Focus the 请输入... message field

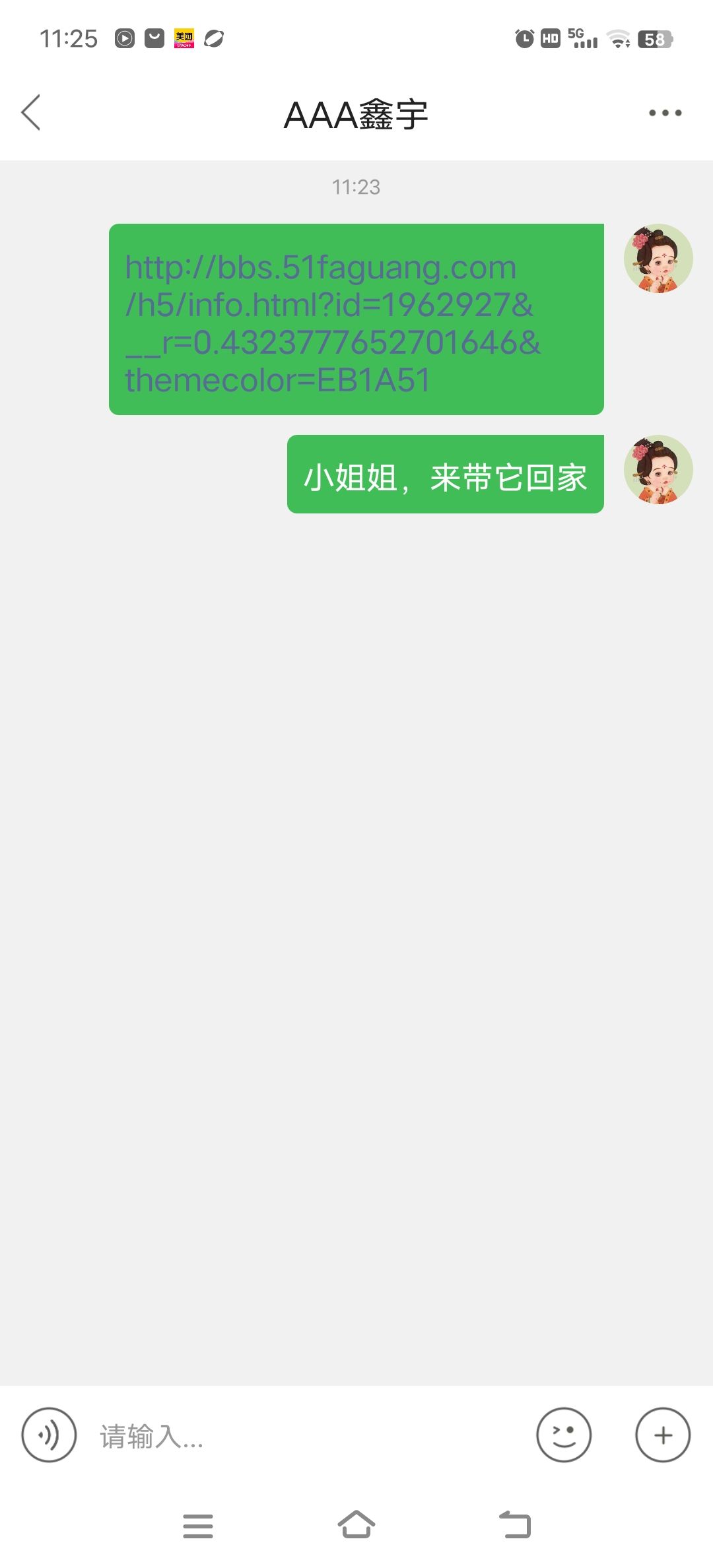[x=307, y=1435]
